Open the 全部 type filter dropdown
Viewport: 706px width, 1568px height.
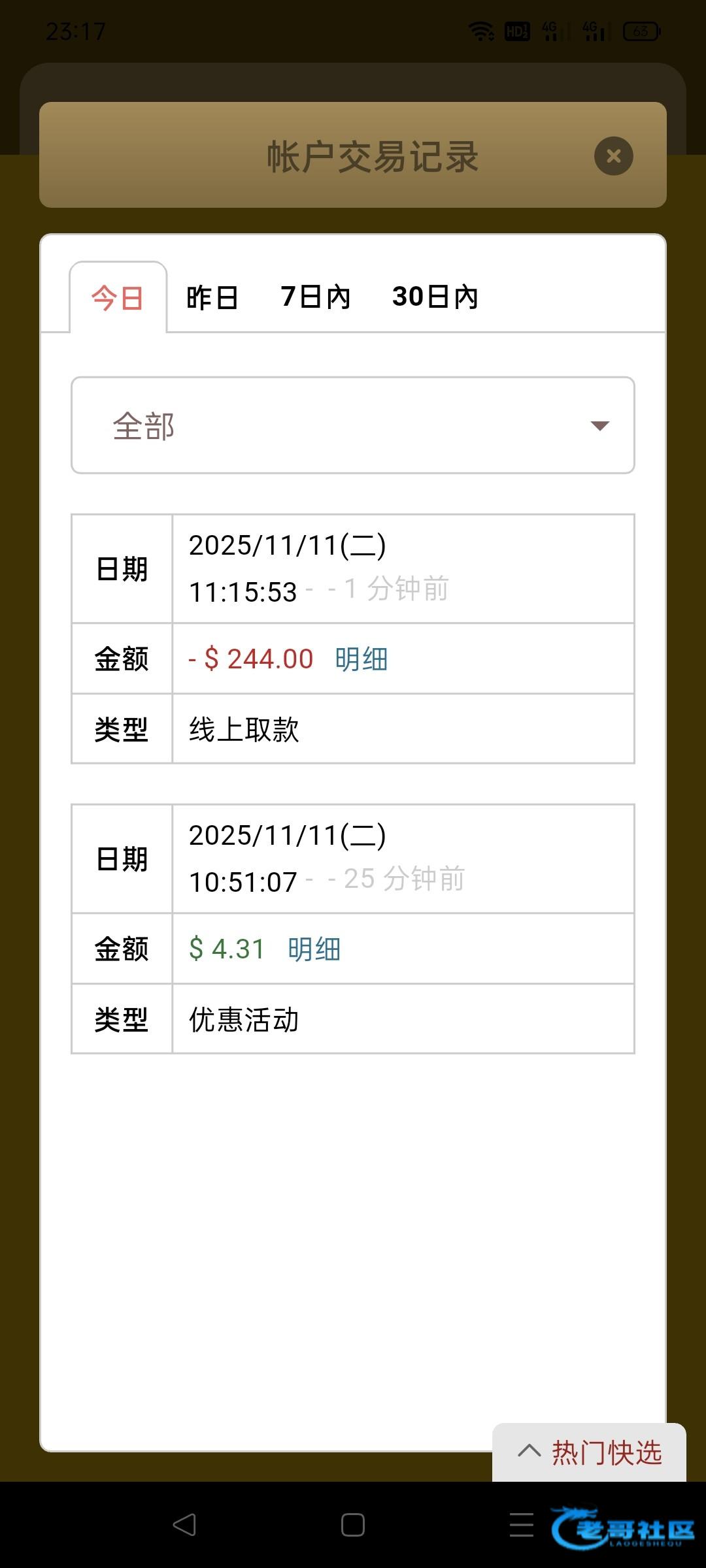click(353, 425)
